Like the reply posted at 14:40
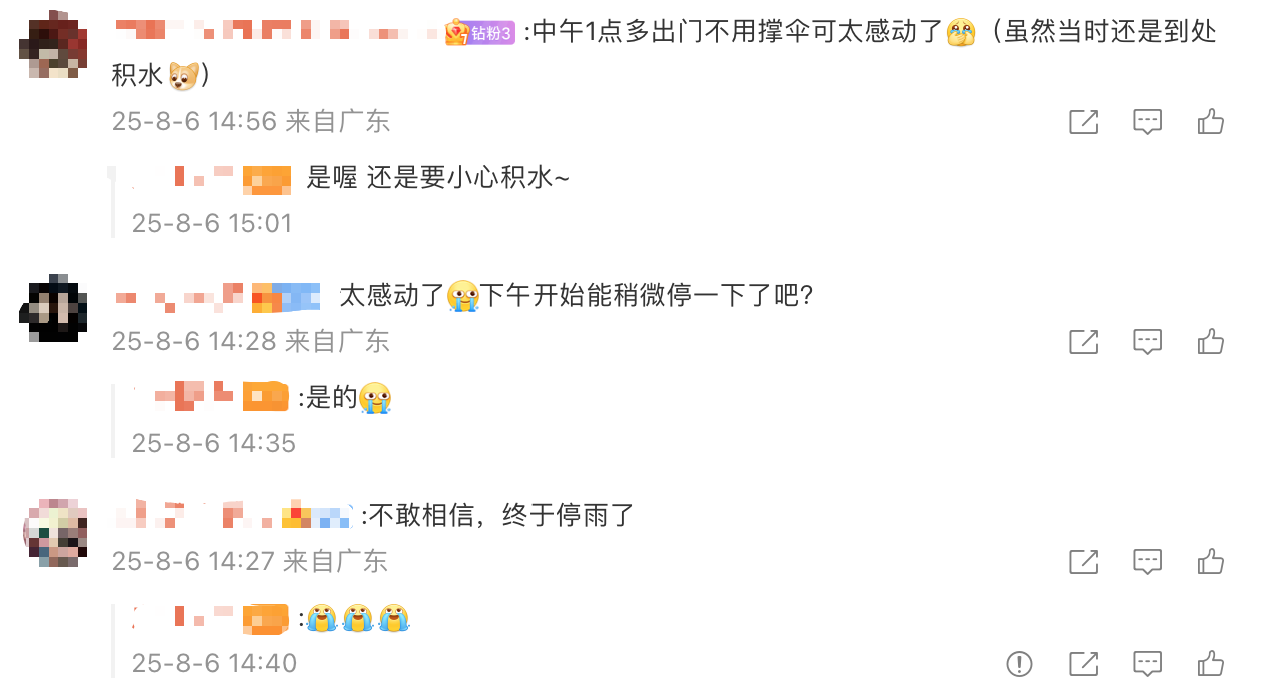The height and width of the screenshot is (694, 1262). pos(1211,663)
